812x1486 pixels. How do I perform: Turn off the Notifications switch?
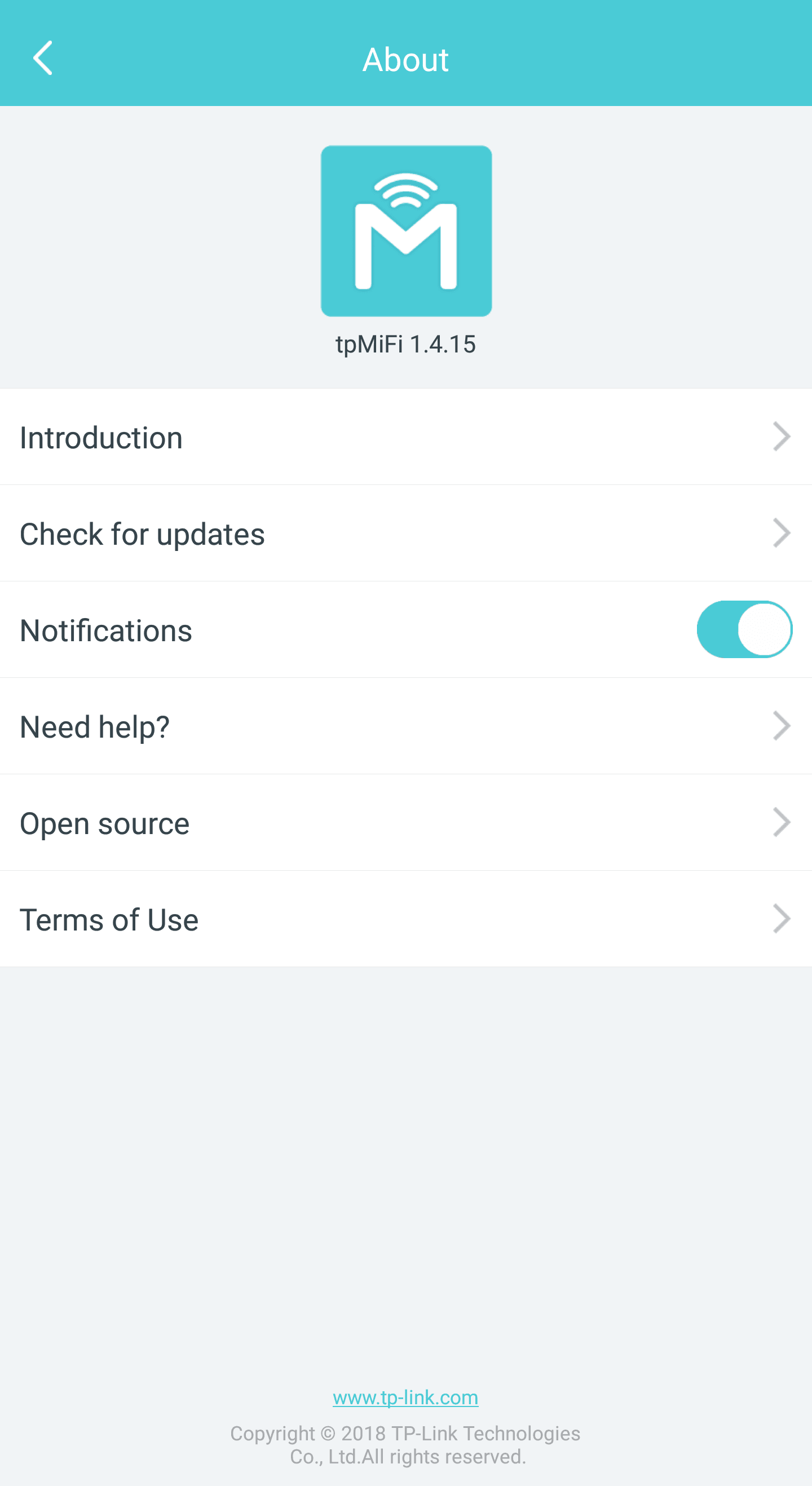[x=744, y=629]
